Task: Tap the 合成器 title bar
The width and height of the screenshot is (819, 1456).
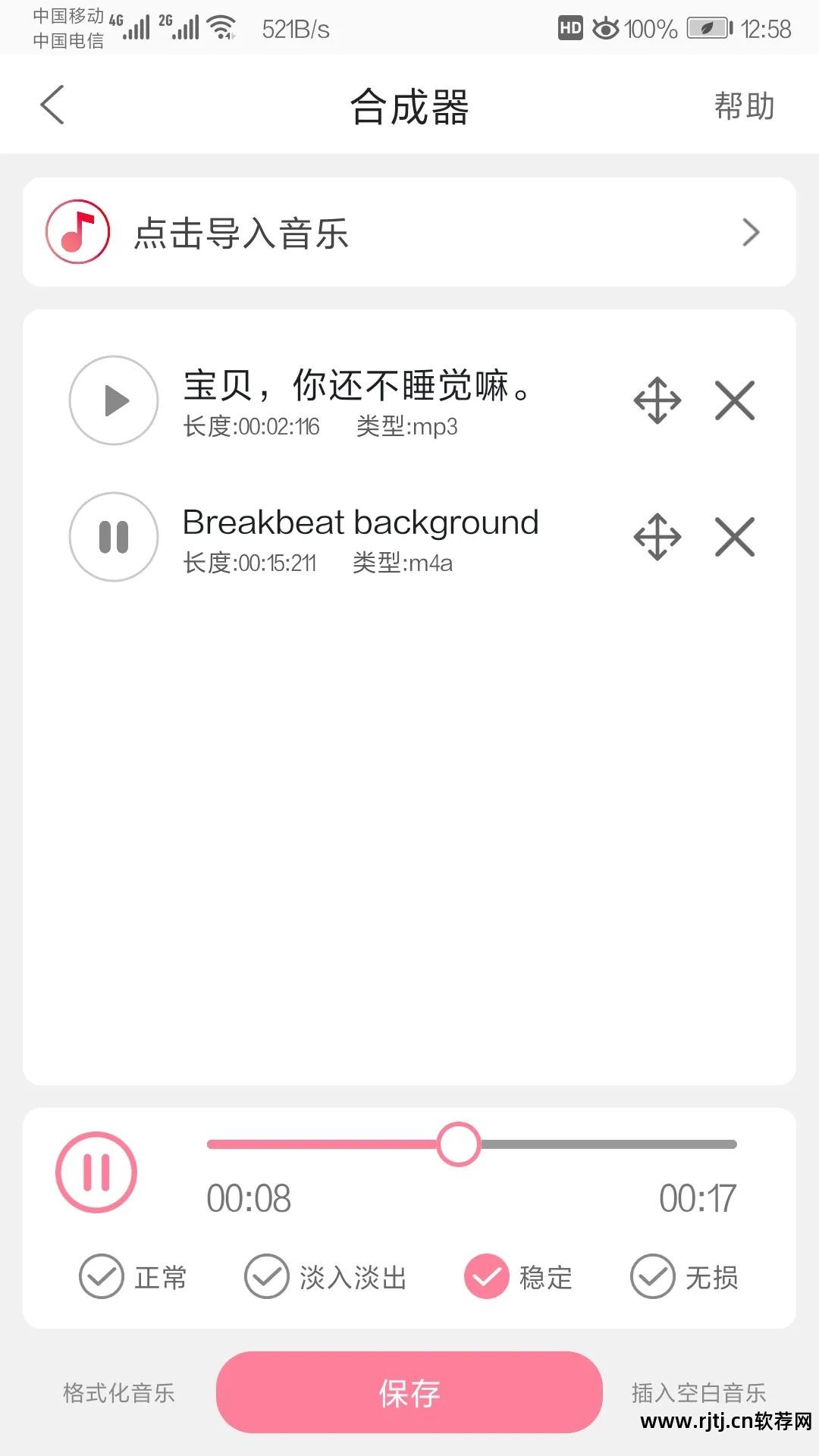Action: (409, 105)
